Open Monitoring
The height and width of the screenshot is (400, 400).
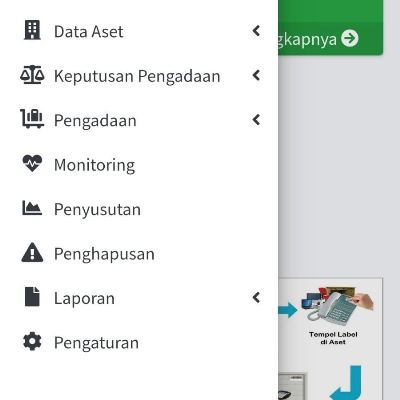click(139, 165)
